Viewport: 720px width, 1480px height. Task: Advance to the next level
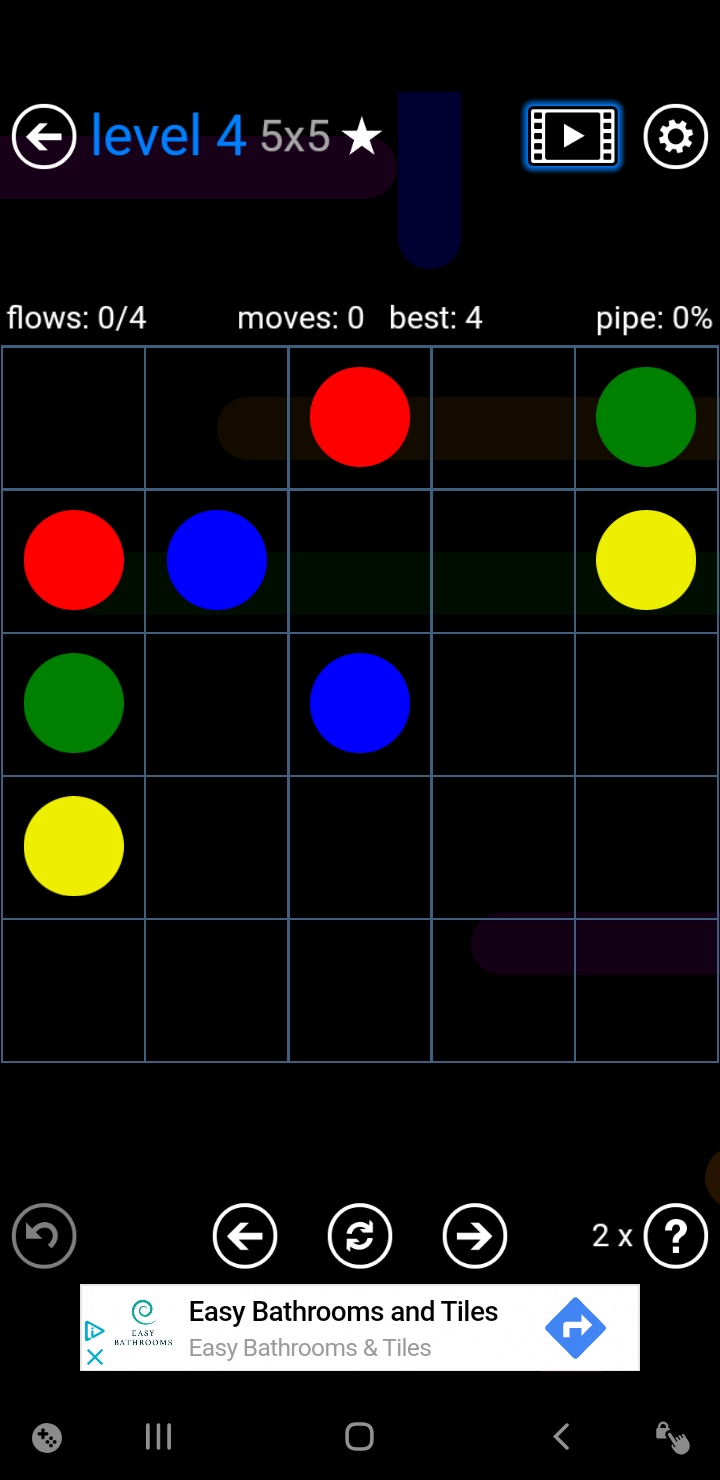(475, 1236)
